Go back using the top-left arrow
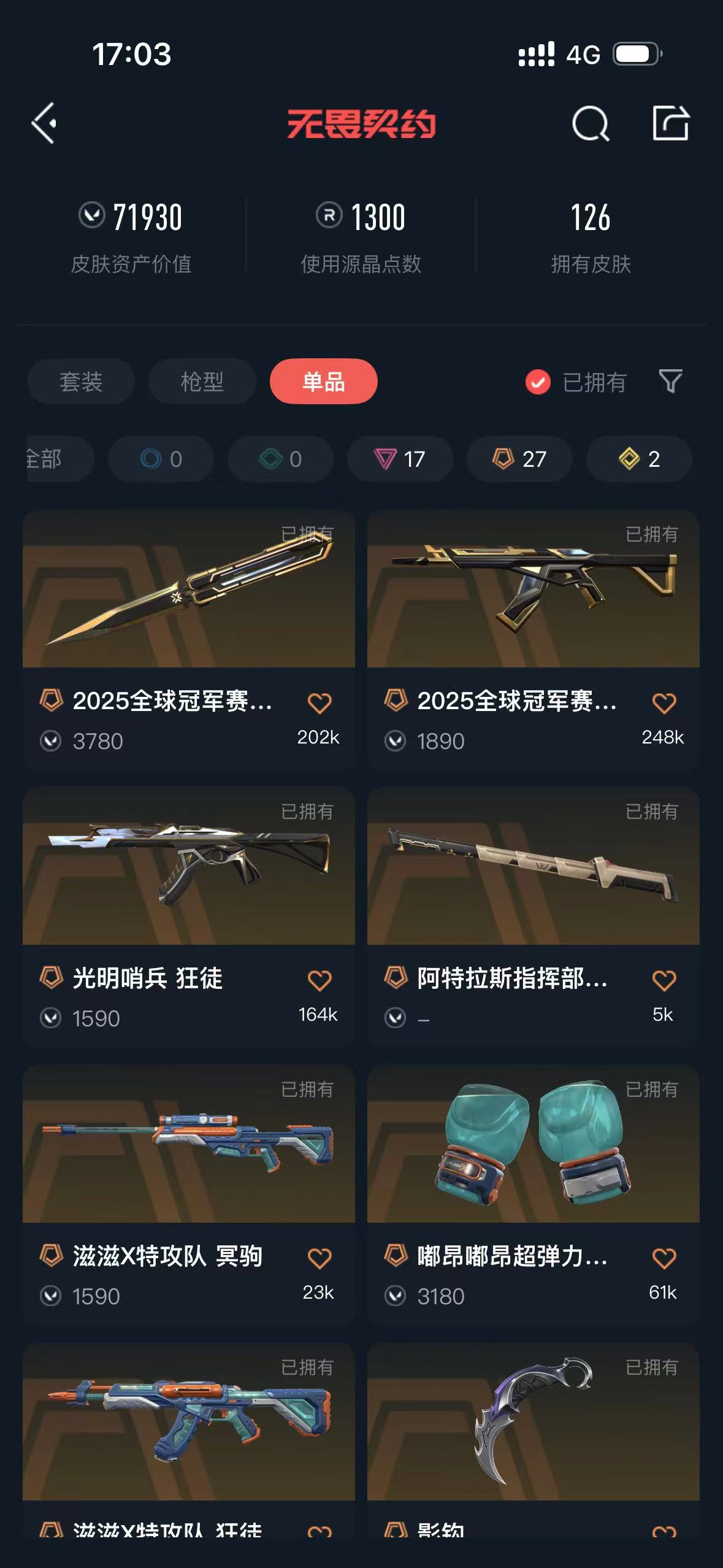This screenshot has width=723, height=1568. click(x=44, y=123)
